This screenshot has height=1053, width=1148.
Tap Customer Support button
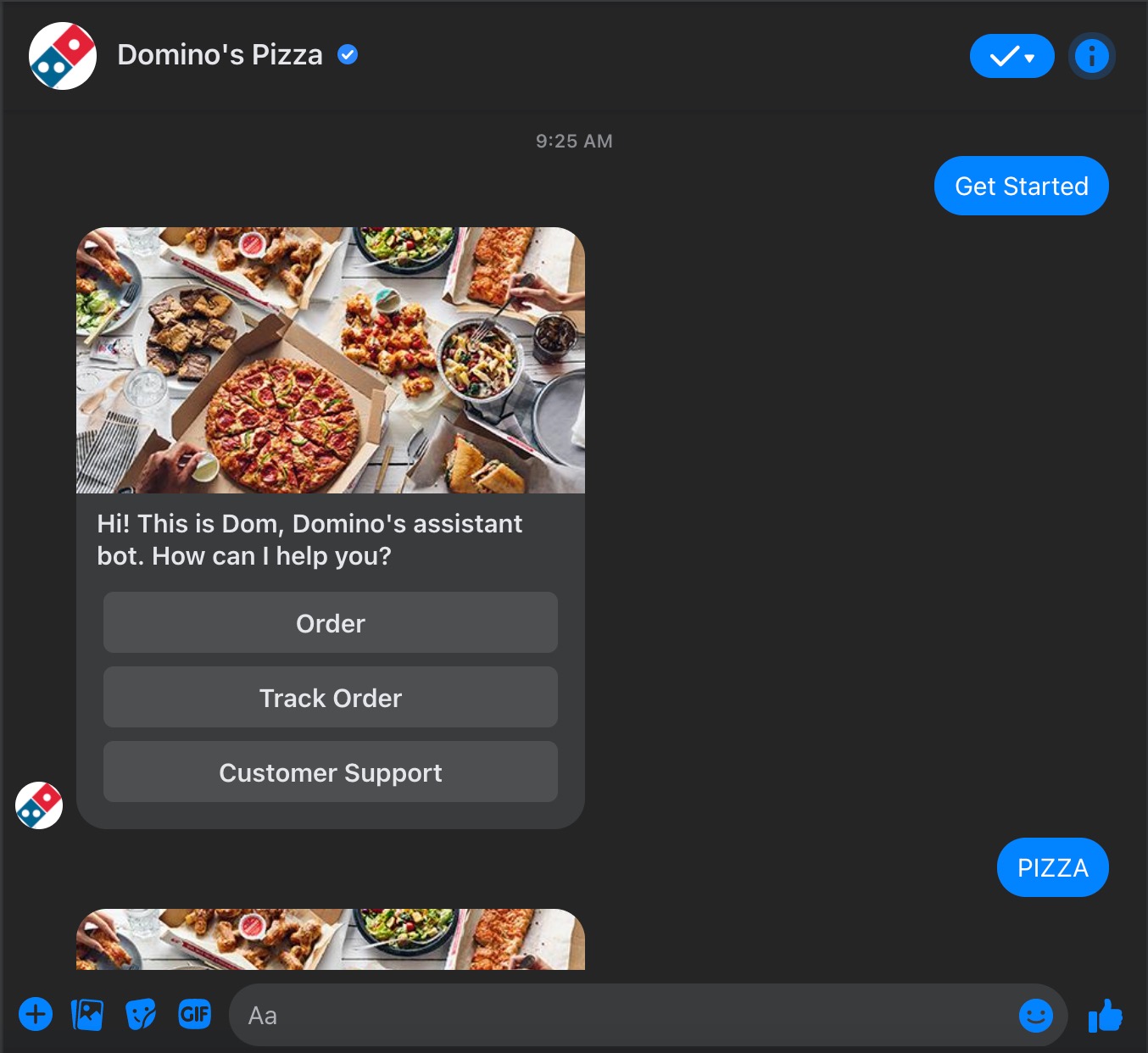point(330,772)
